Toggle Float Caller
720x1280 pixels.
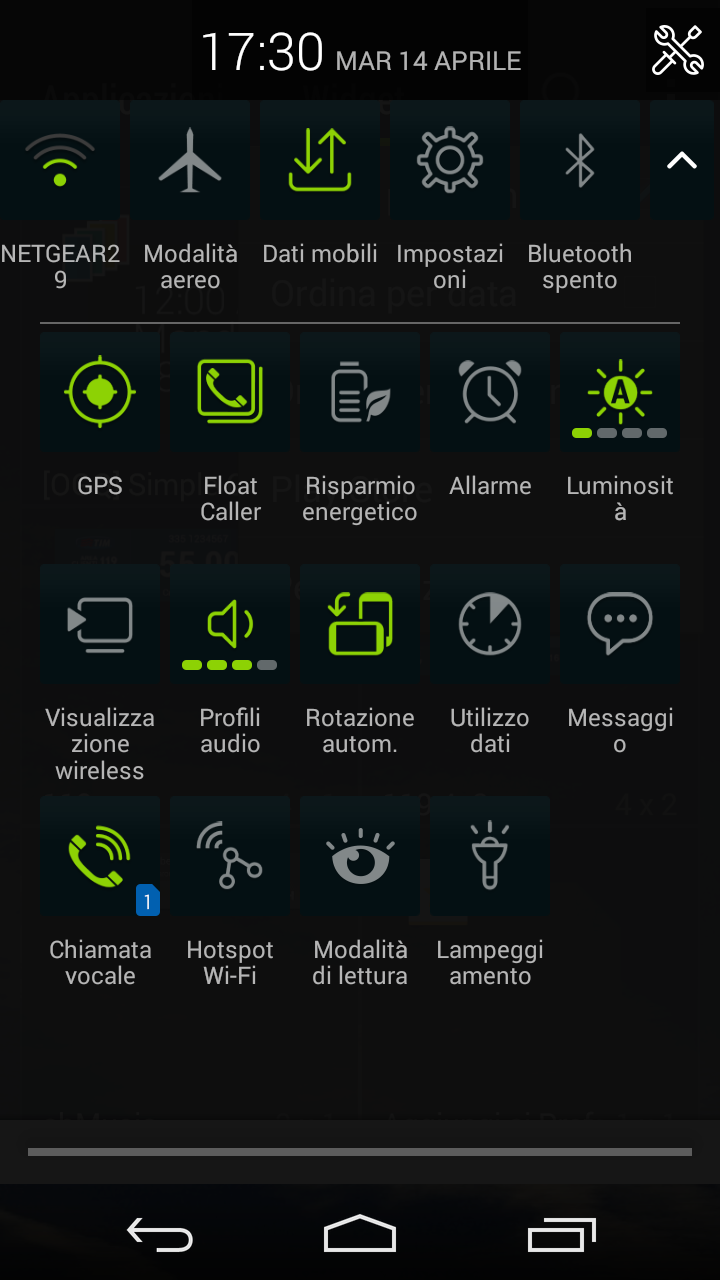point(230,392)
